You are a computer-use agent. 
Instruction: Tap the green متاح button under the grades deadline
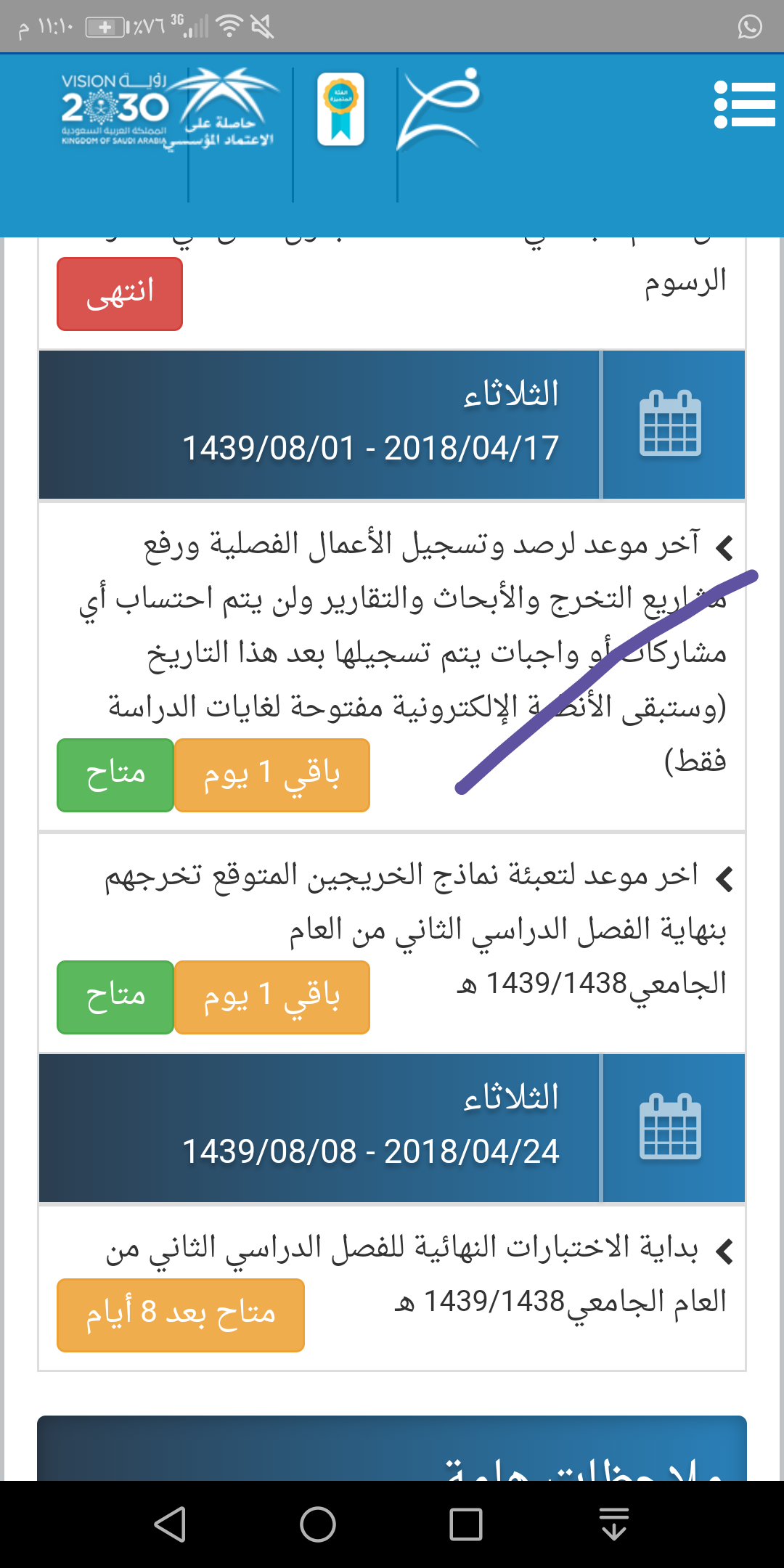point(115,775)
